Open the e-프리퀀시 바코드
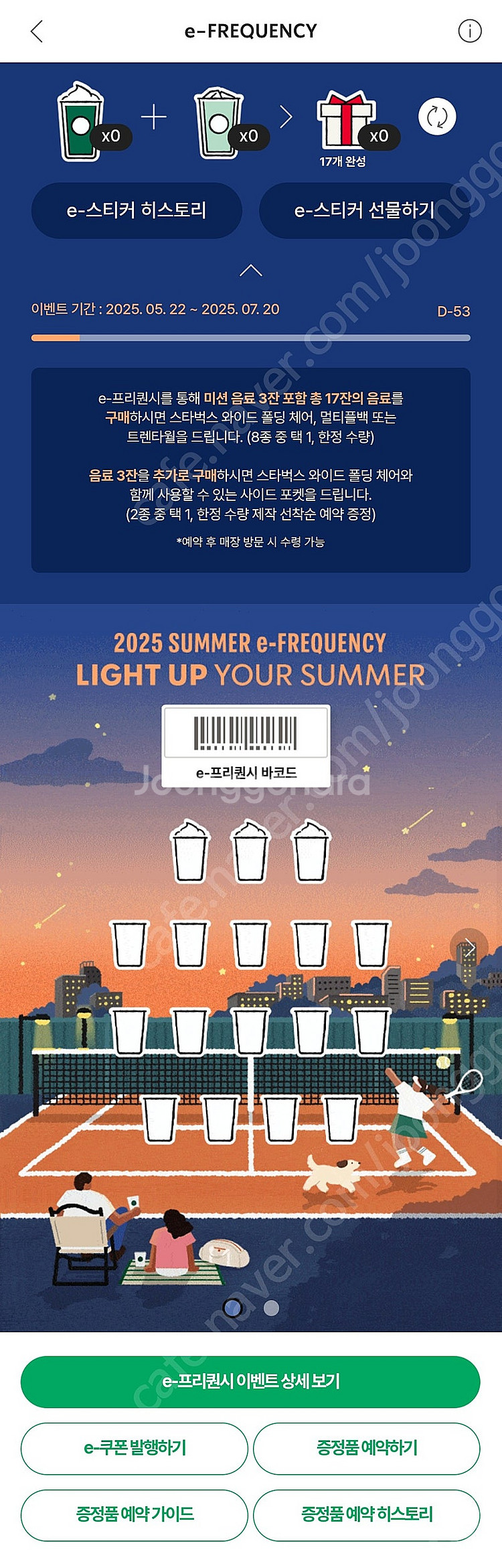Image resolution: width=502 pixels, height=1568 pixels. [x=246, y=745]
